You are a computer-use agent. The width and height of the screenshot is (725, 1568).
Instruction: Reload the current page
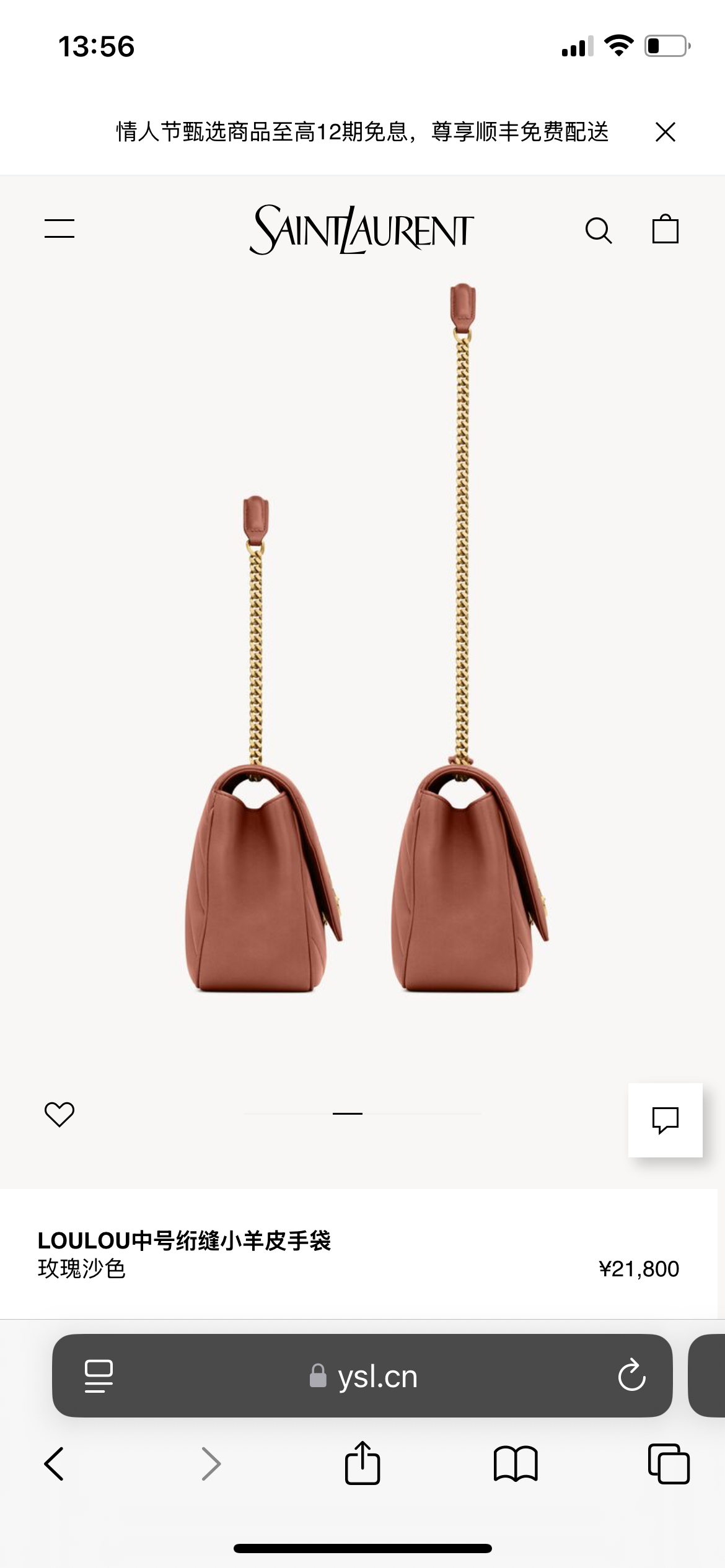click(x=631, y=1376)
